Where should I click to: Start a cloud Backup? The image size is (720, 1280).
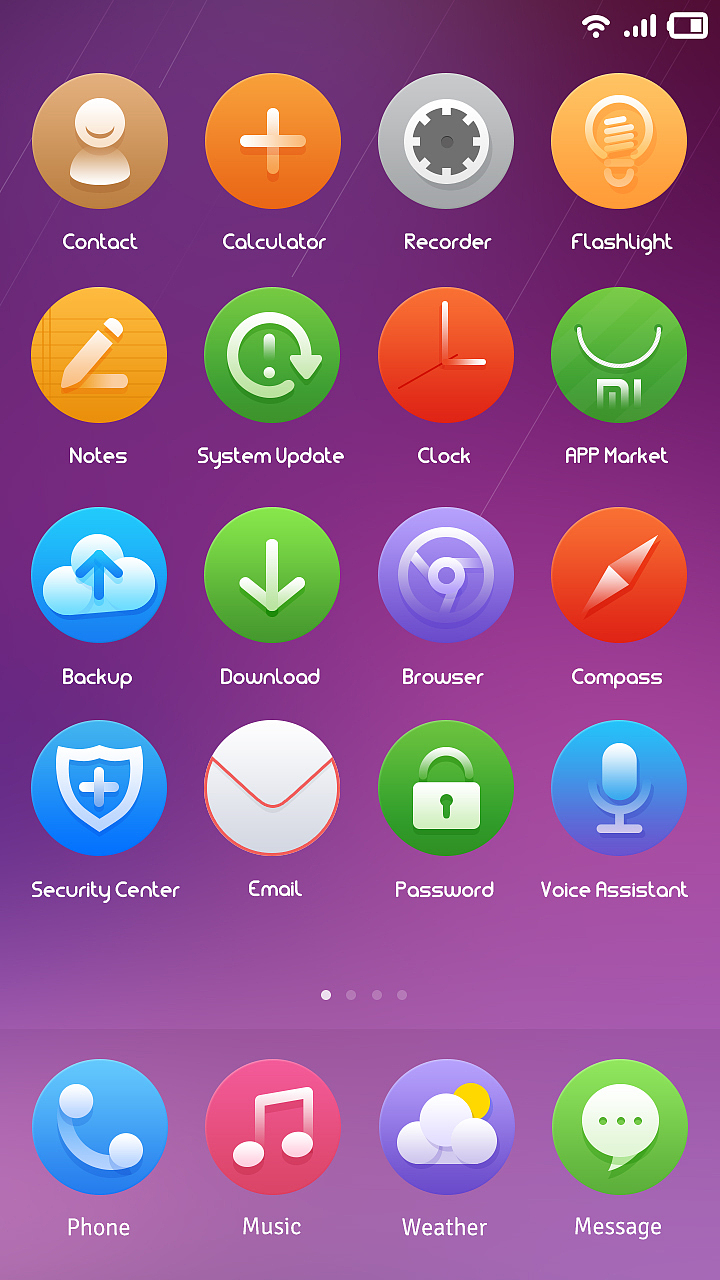(100, 575)
